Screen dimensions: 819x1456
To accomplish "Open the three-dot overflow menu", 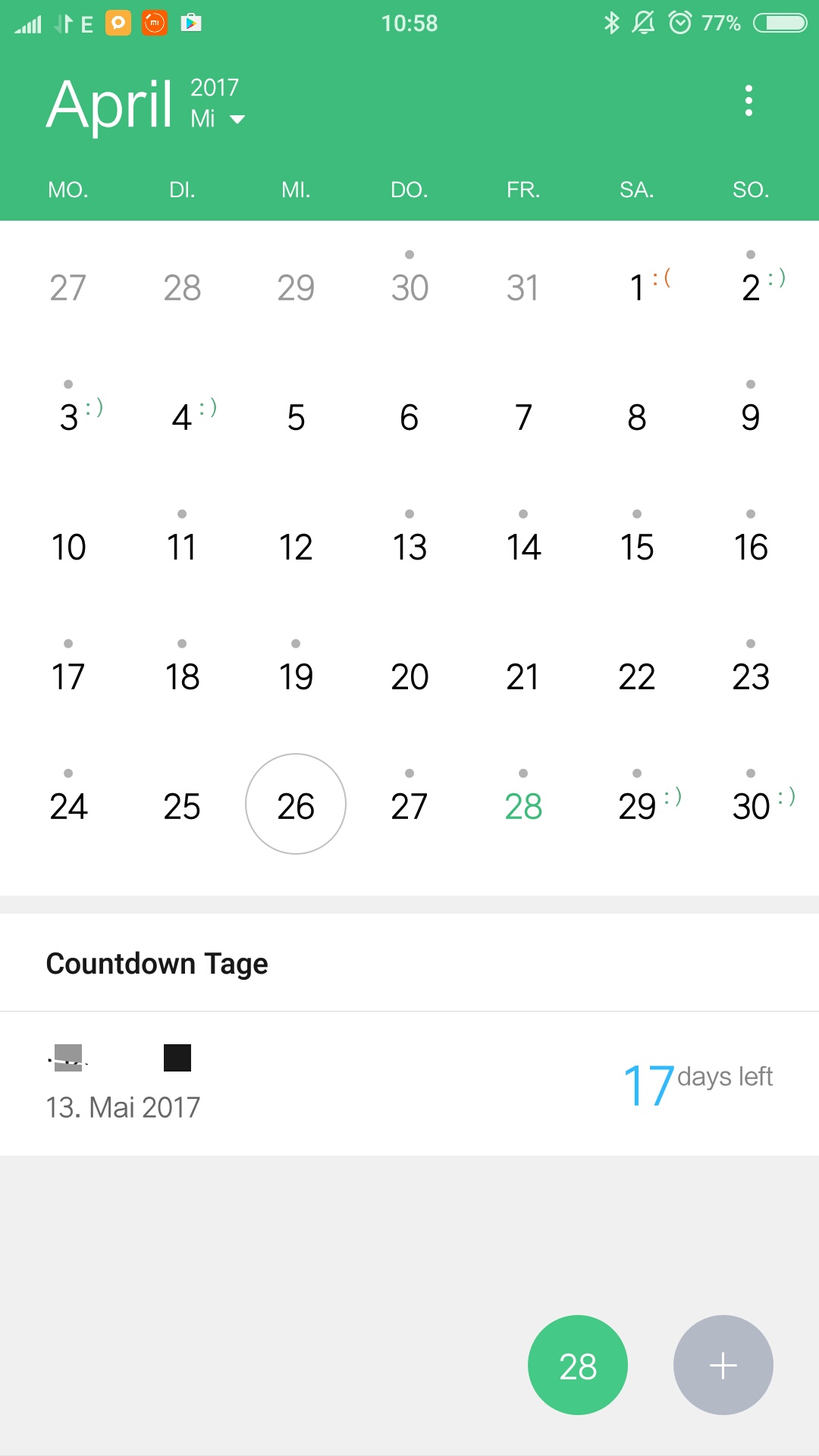I will click(748, 101).
